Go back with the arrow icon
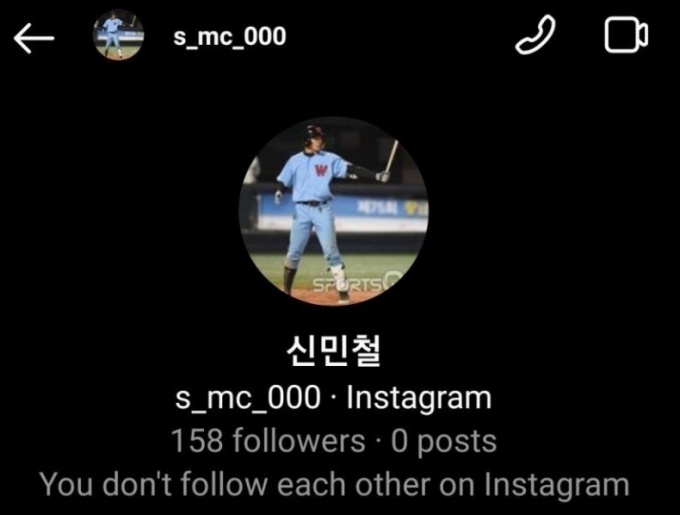680x515 pixels. click(33, 39)
